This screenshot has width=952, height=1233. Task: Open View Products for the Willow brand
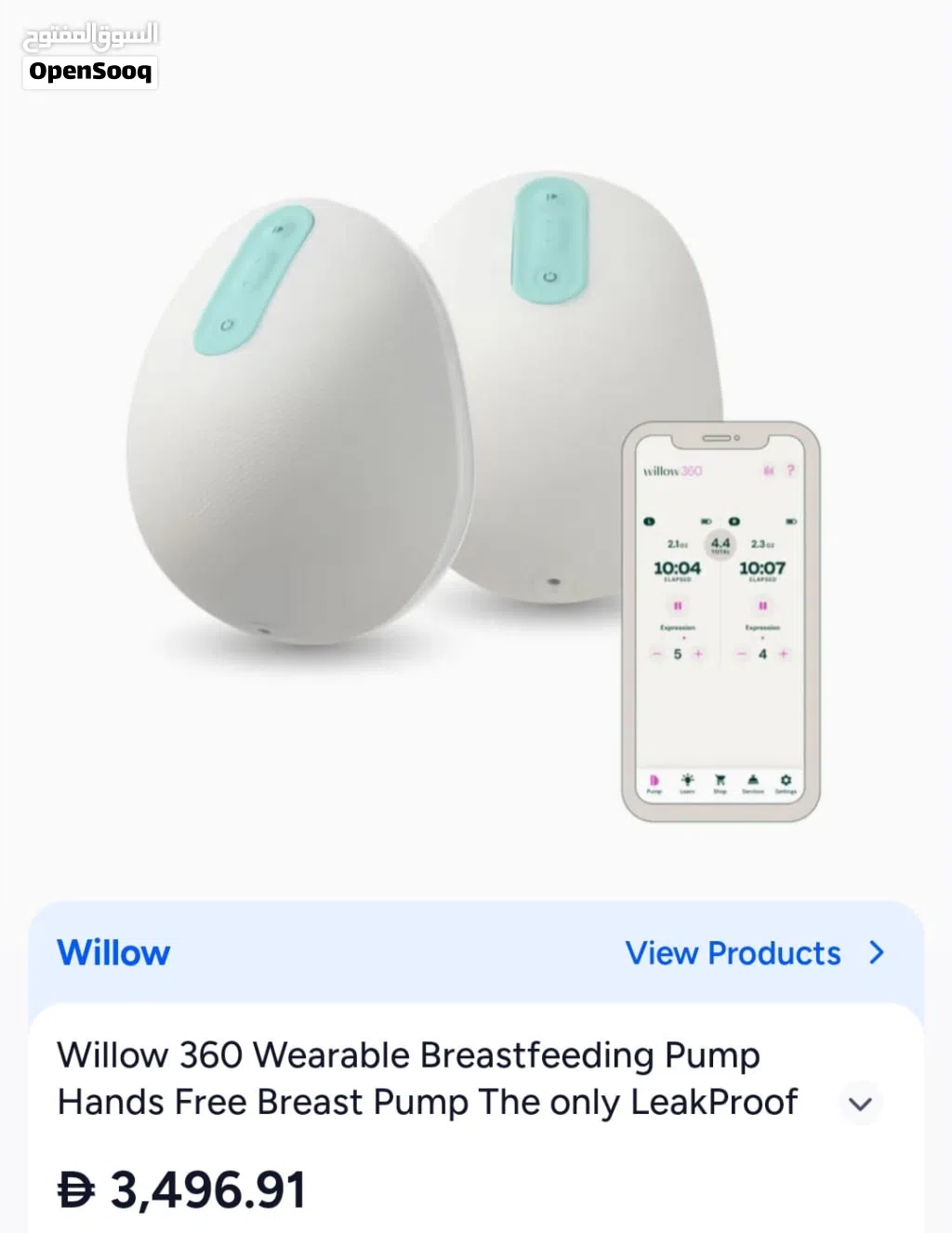click(755, 953)
